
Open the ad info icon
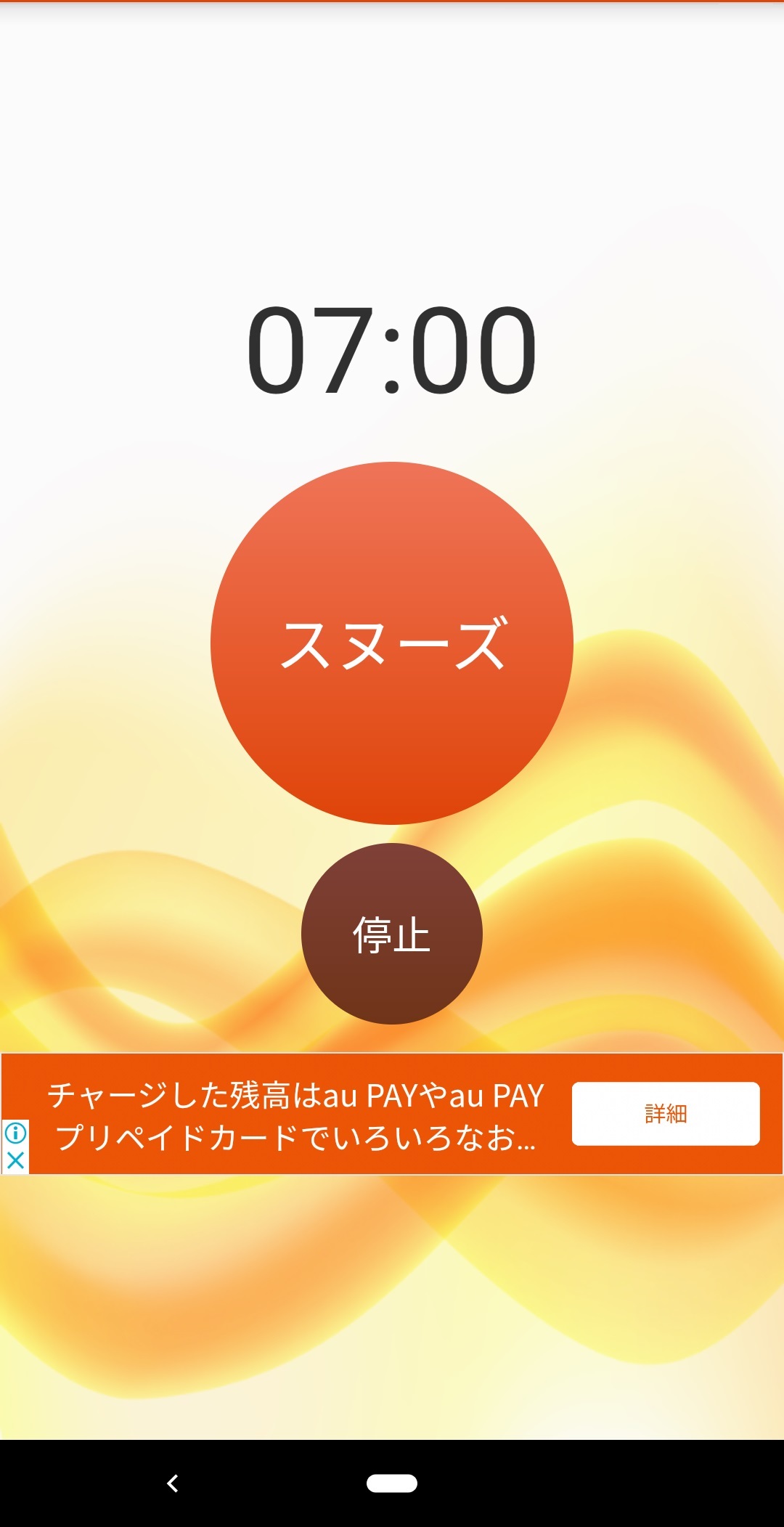tap(15, 1133)
